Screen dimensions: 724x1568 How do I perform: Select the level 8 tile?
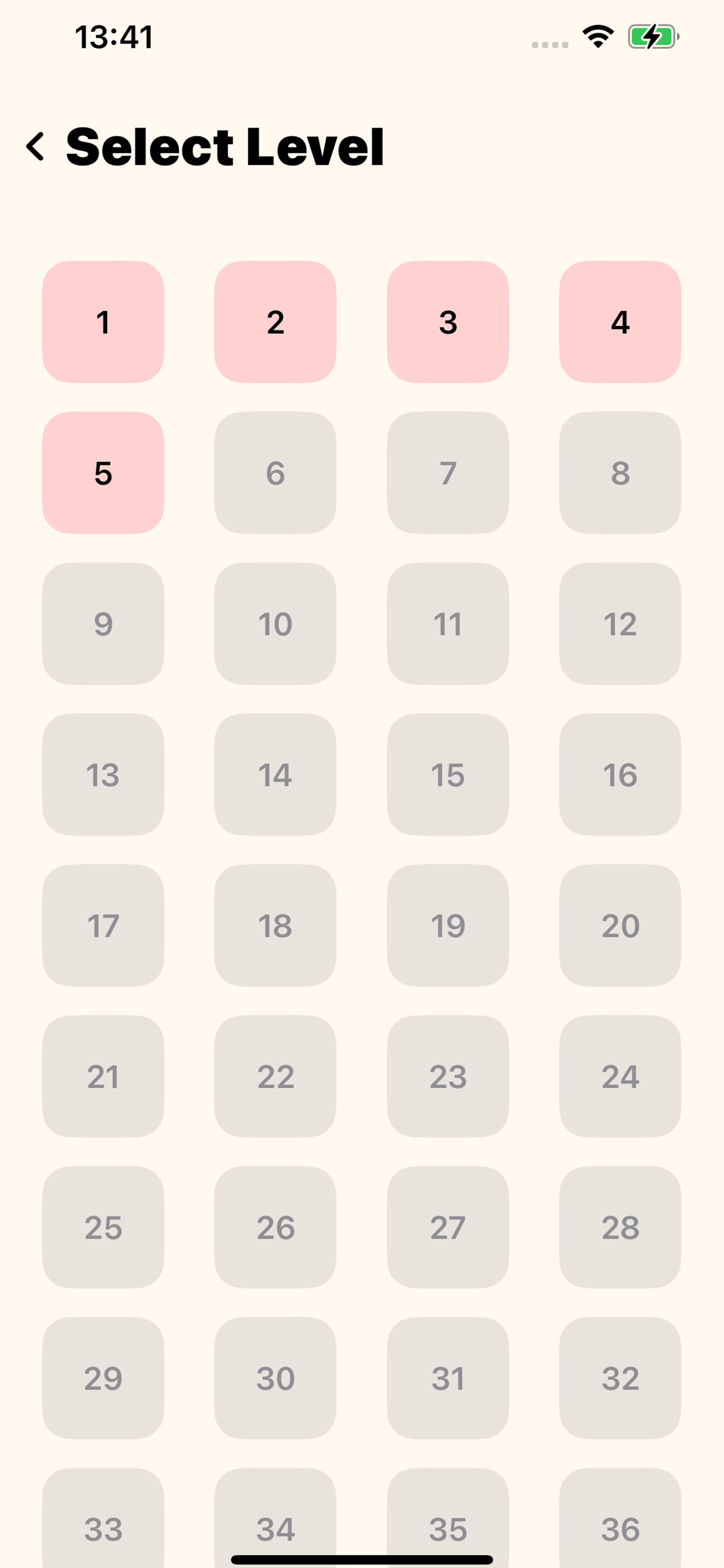coord(620,473)
